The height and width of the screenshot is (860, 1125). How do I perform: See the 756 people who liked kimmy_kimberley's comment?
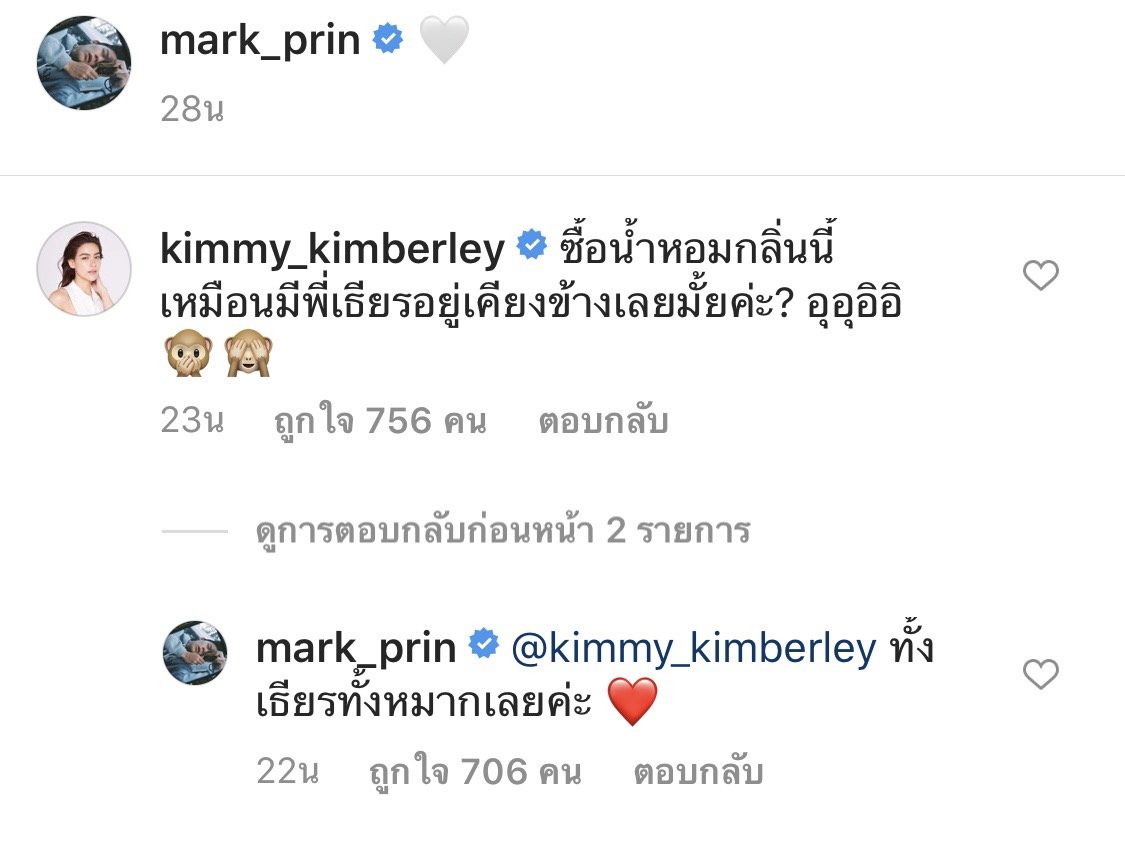tap(380, 422)
